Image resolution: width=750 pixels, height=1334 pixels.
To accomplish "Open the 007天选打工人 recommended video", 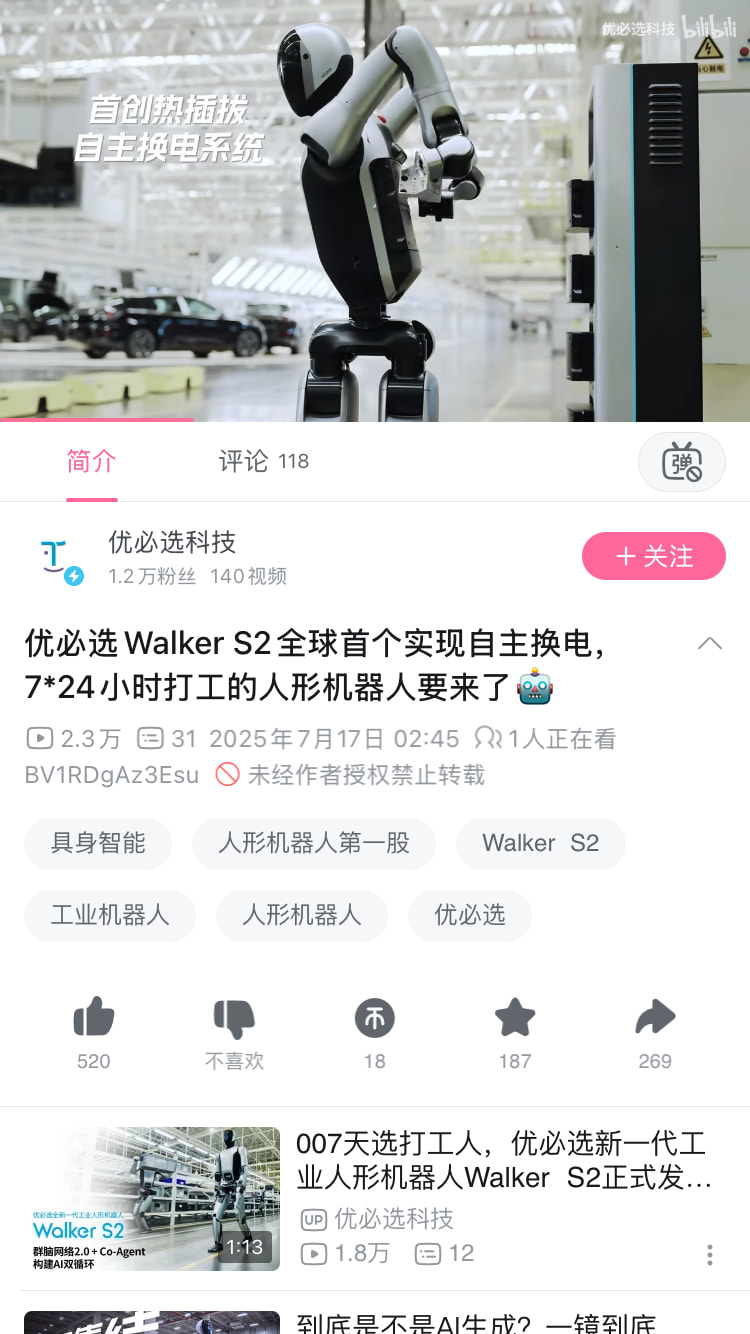I will 500,1161.
